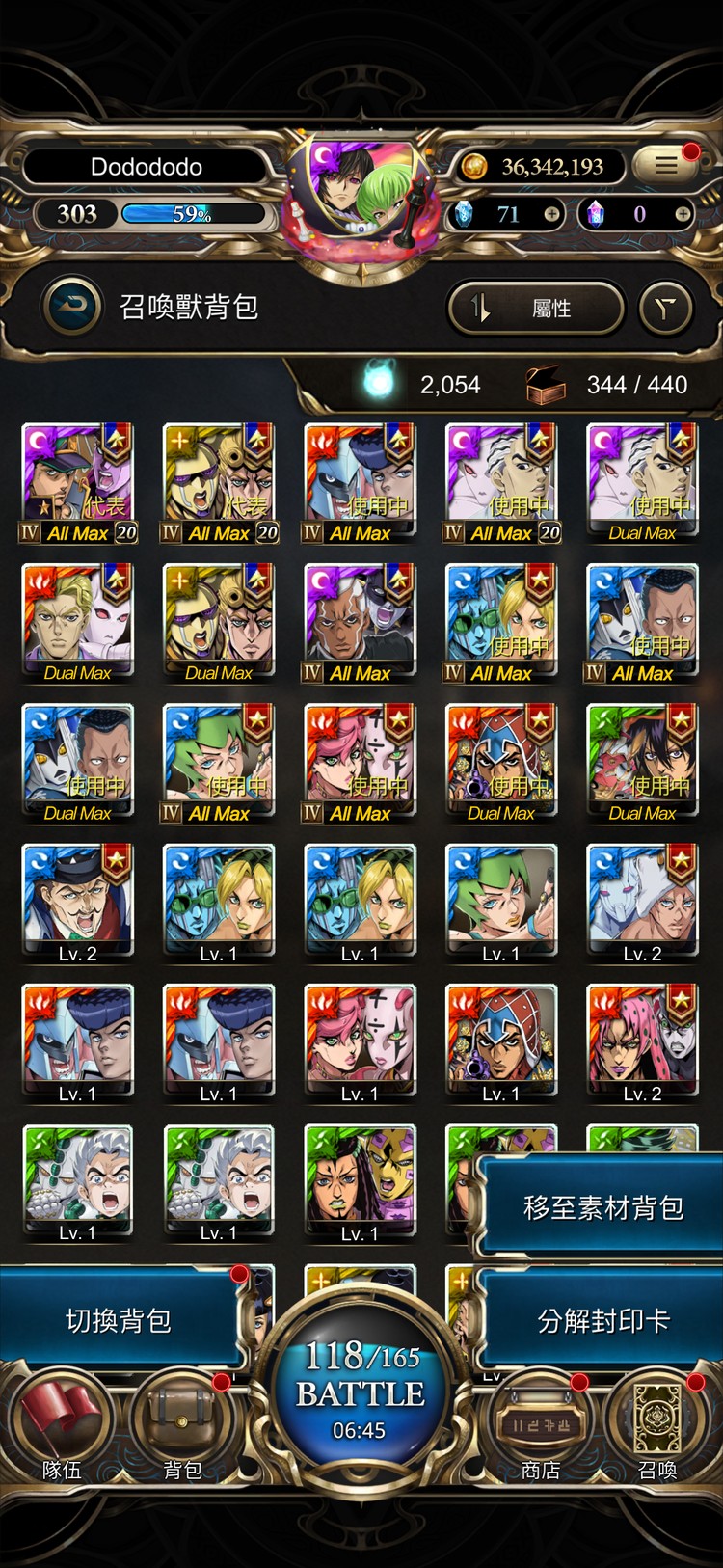Change sorting with the 屬性 button
The width and height of the screenshot is (723, 1568).
click(x=535, y=309)
